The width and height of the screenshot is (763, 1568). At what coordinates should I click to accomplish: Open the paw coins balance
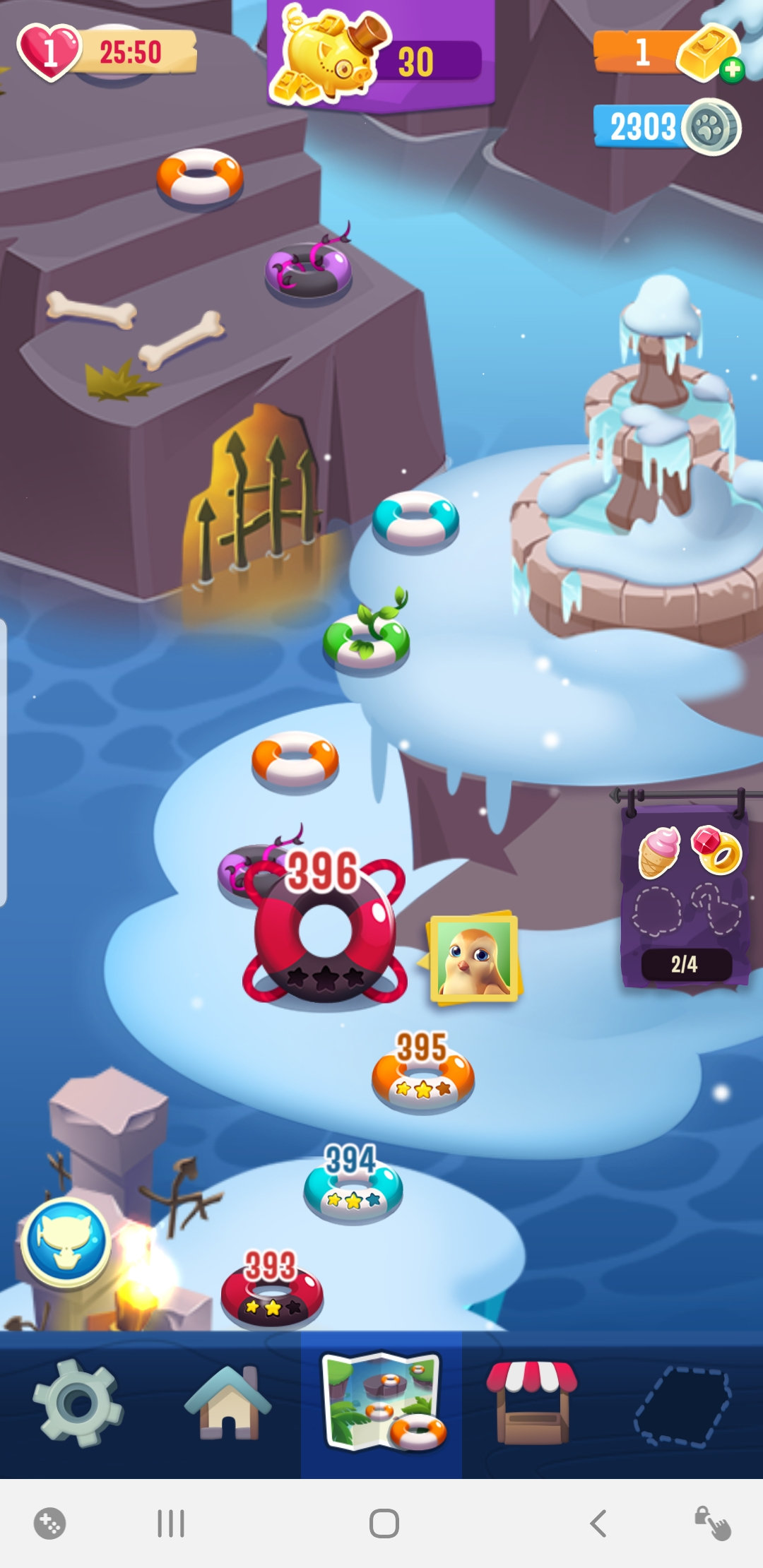coord(666,127)
